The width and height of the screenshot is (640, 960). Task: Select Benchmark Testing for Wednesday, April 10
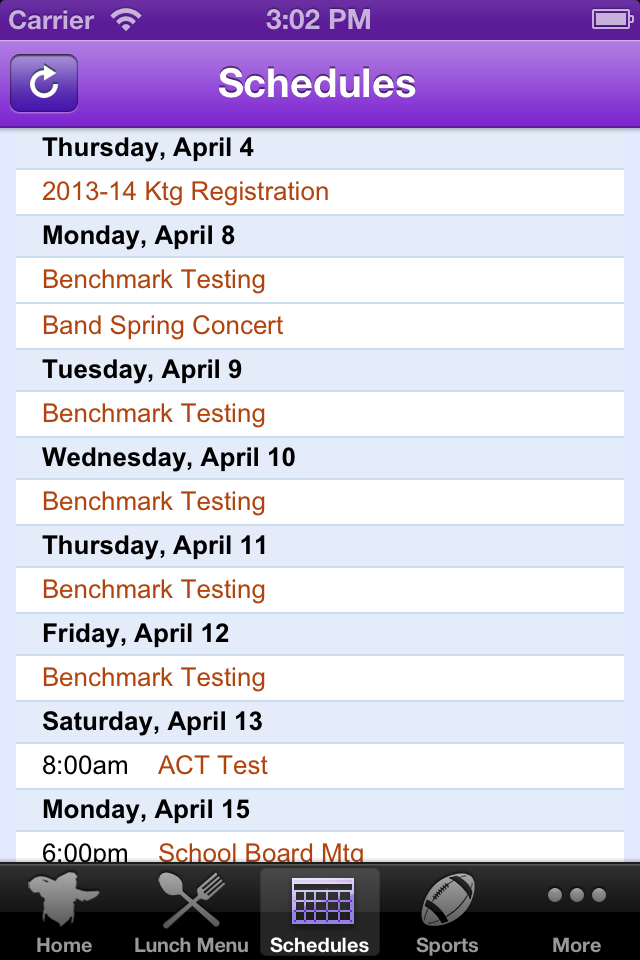coord(320,502)
